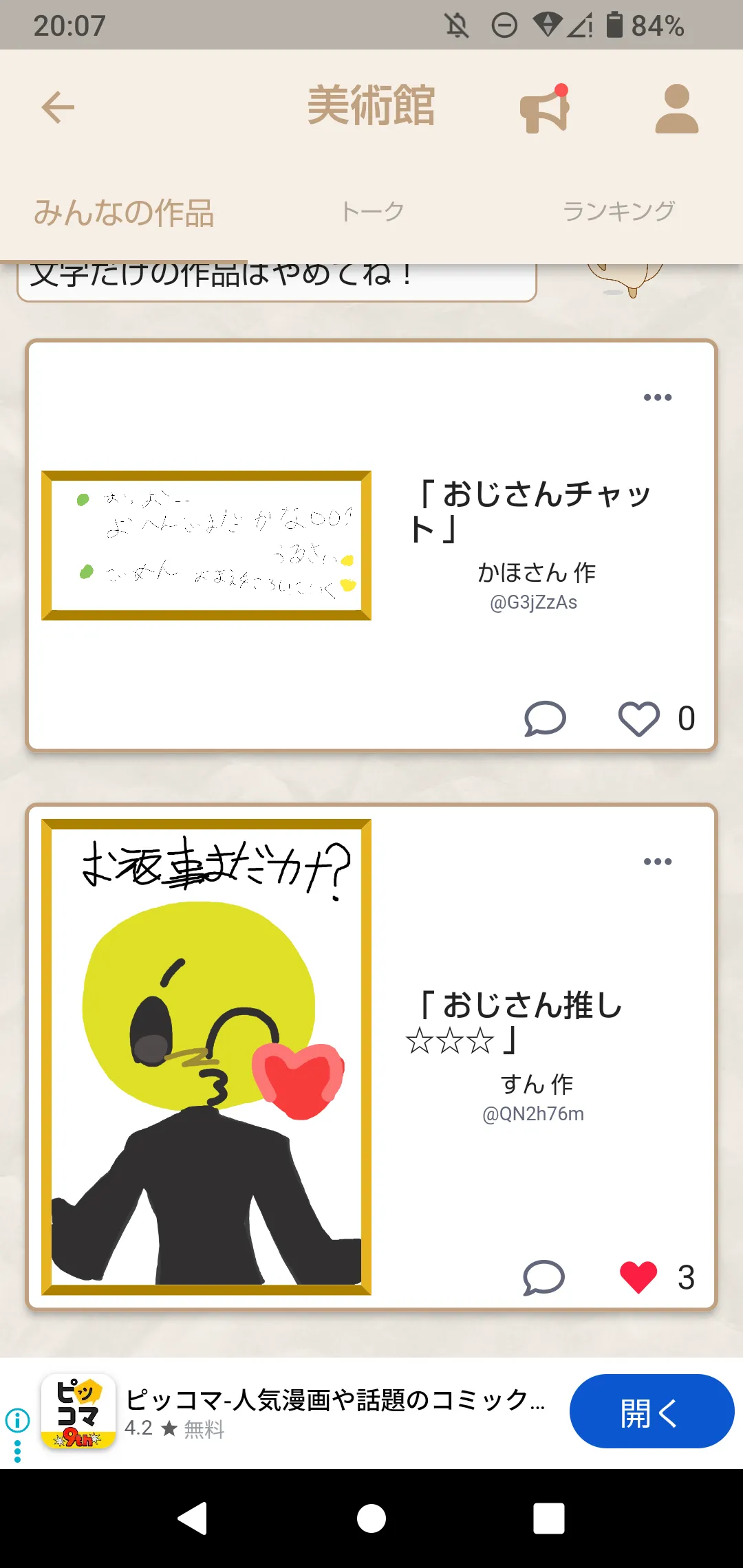Open the announcements megaphone icon
743x1568 pixels.
click(x=545, y=109)
